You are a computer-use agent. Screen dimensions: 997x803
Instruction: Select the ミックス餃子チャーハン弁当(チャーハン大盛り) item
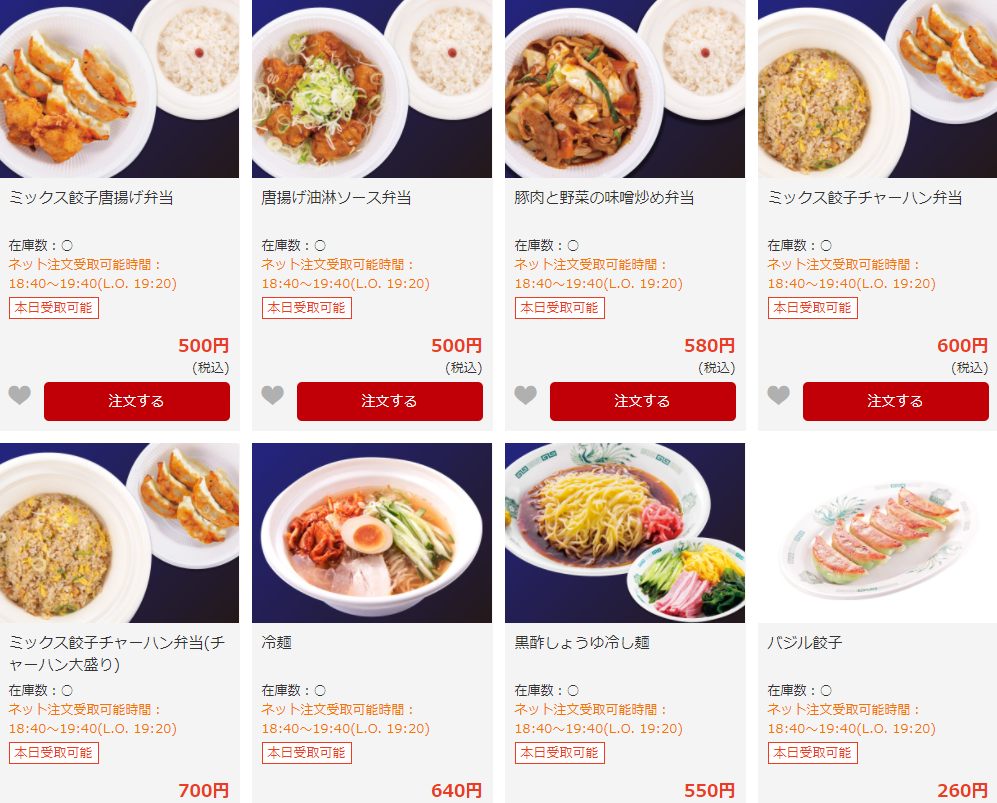pyautogui.click(x=119, y=653)
